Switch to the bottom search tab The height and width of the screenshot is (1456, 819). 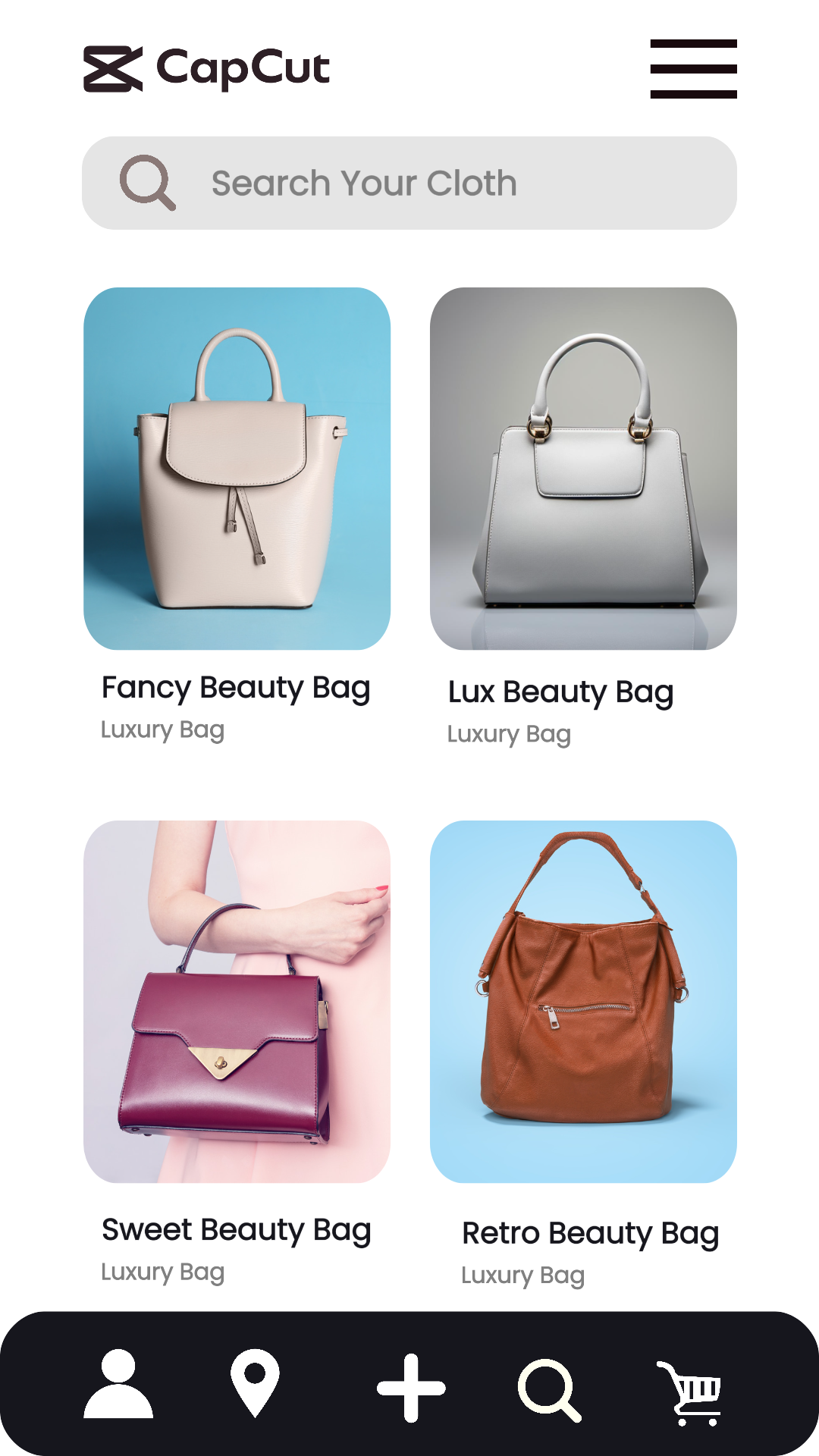549,1389
